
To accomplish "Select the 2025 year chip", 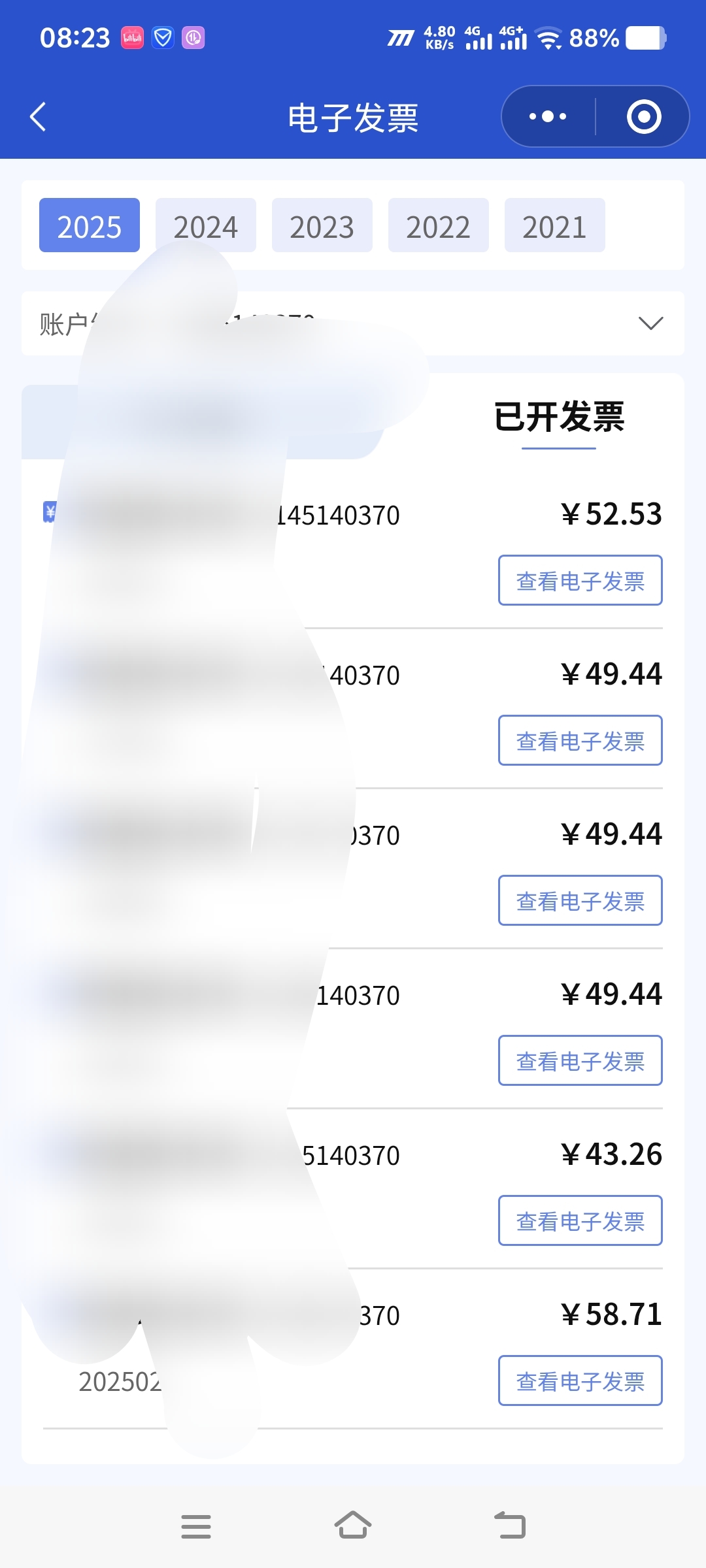I will tap(90, 225).
